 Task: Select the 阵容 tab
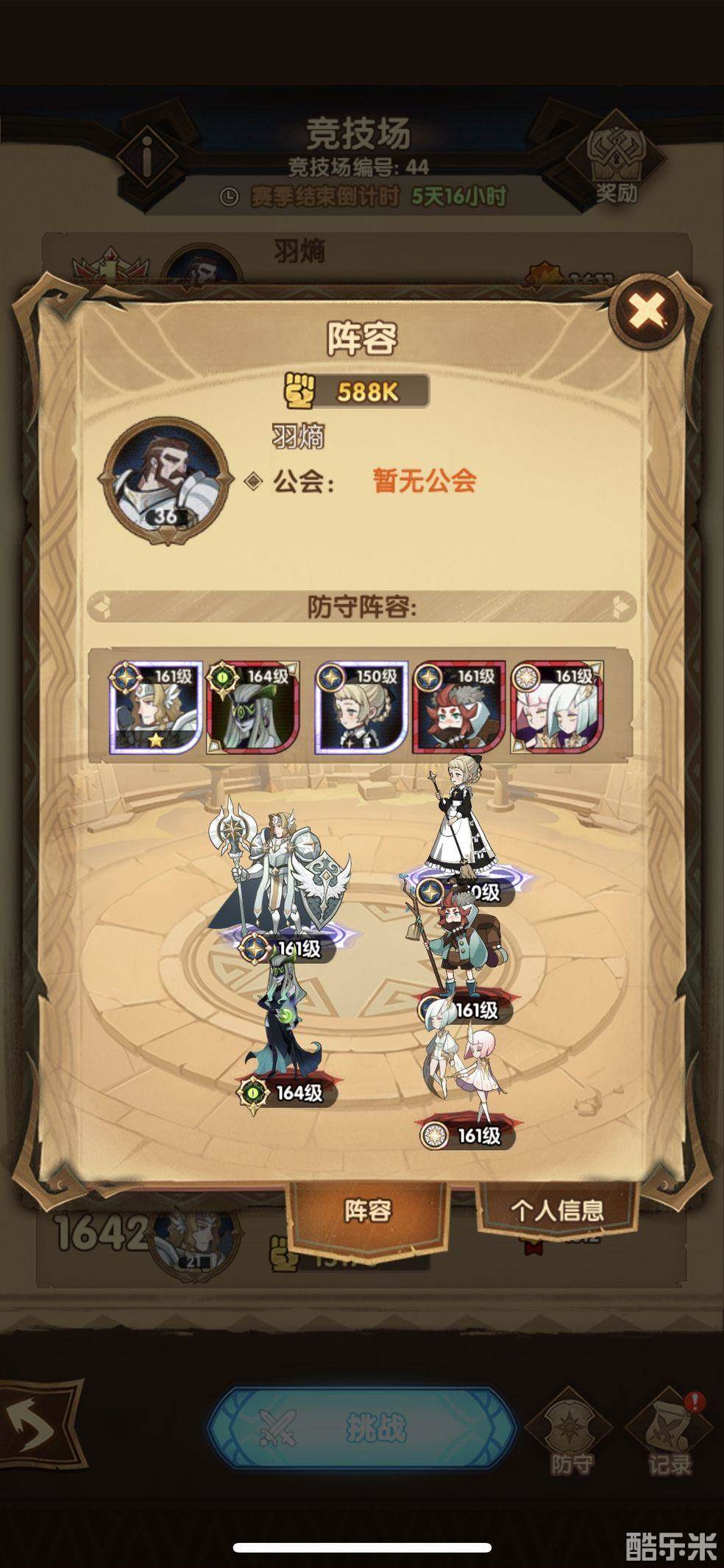coord(367,1211)
